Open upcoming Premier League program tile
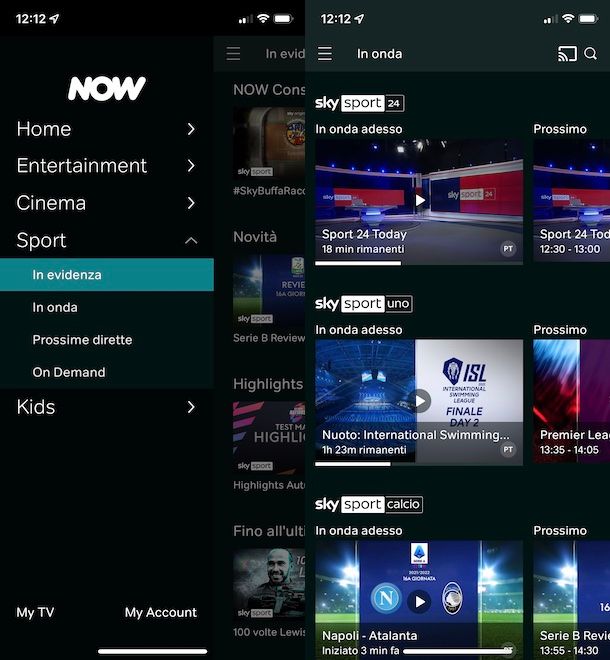The image size is (610, 660). (571, 401)
